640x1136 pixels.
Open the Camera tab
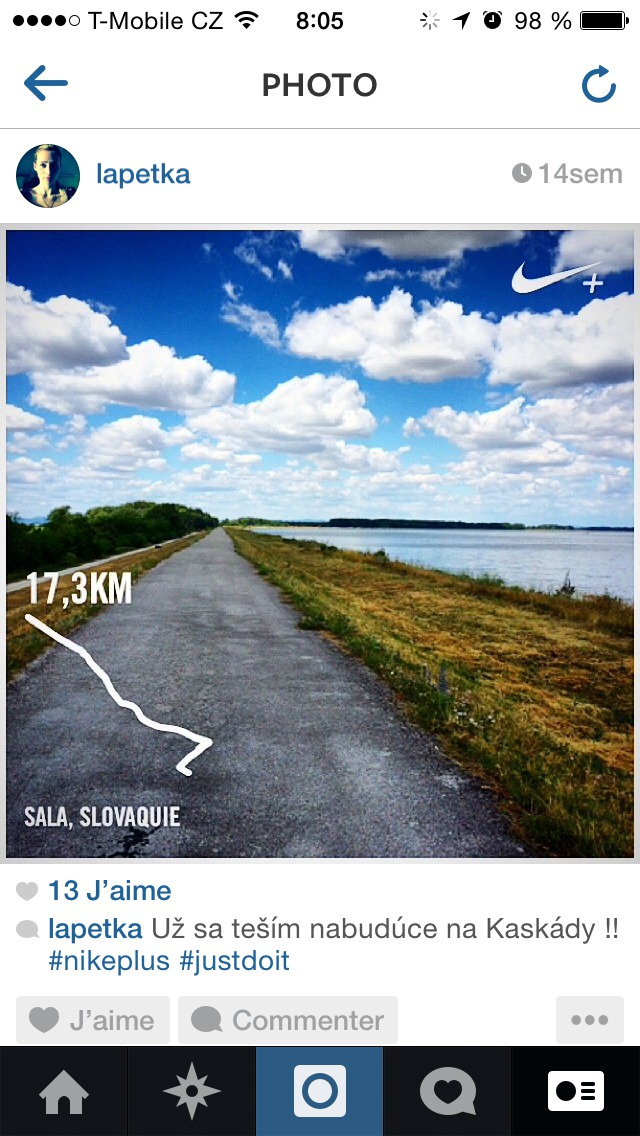coord(320,1091)
